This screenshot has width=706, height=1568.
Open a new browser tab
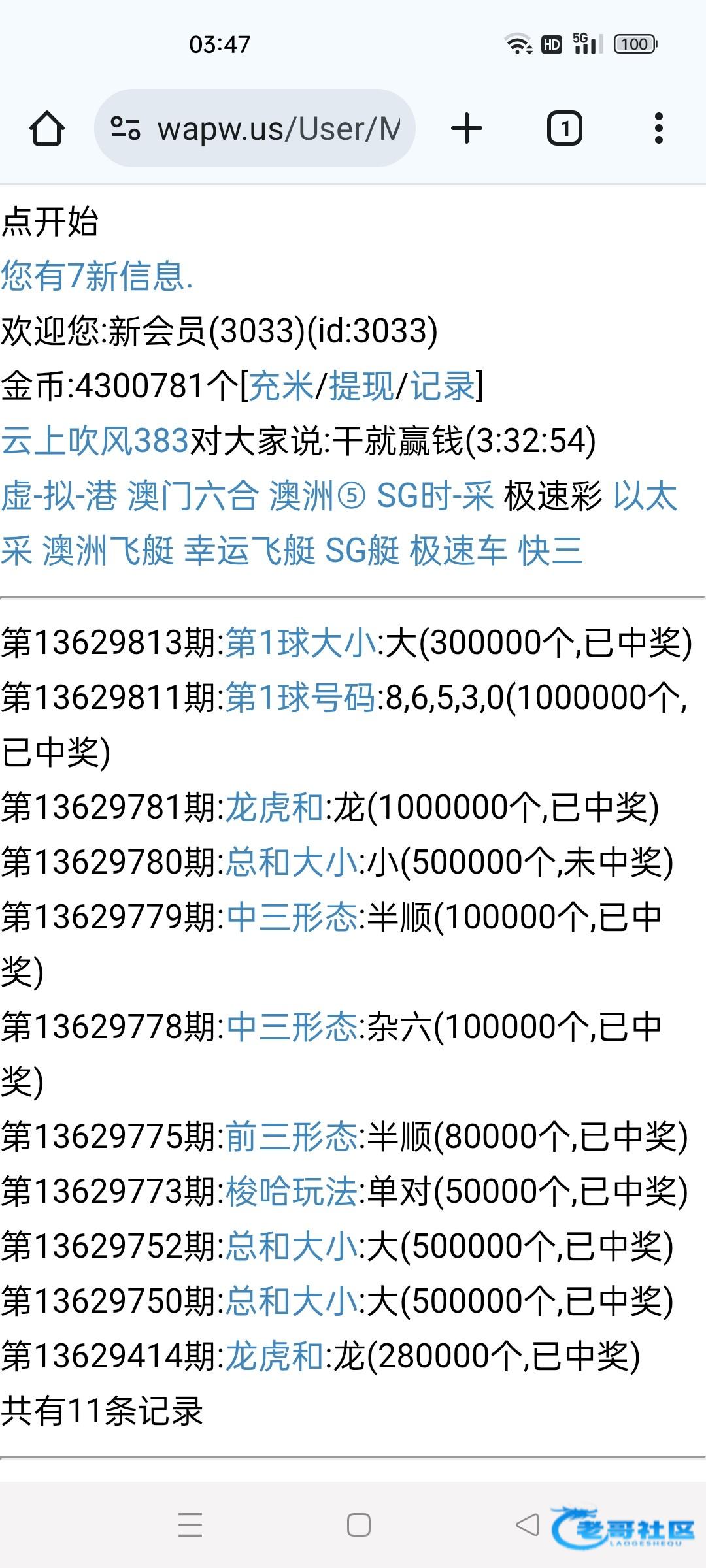coord(467,128)
